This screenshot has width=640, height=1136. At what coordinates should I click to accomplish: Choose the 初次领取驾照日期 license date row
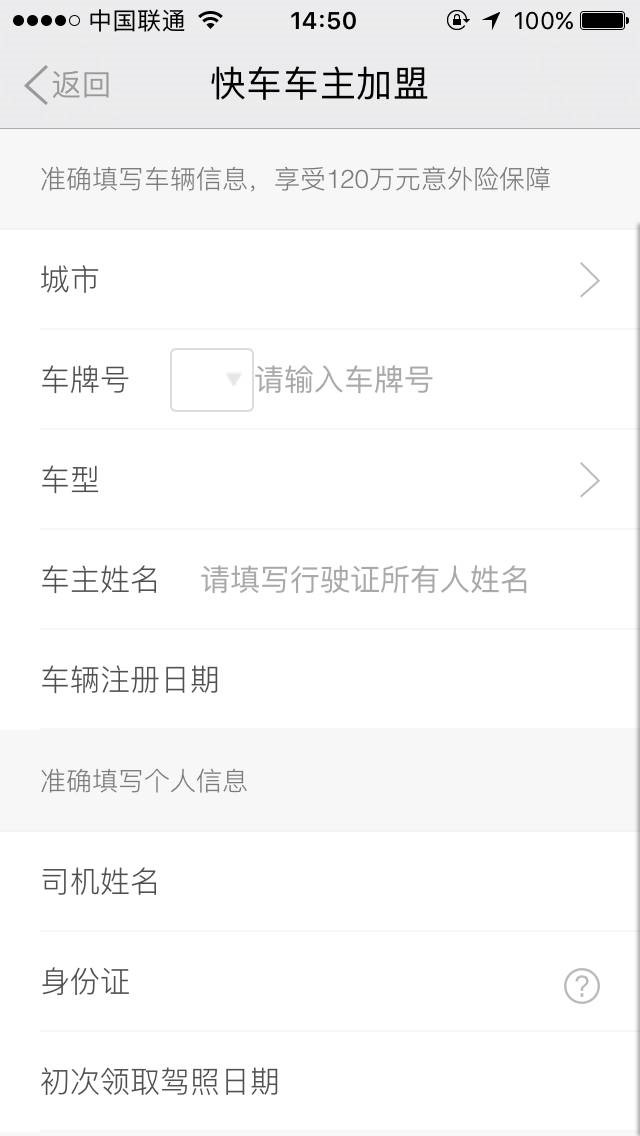pyautogui.click(x=320, y=1082)
